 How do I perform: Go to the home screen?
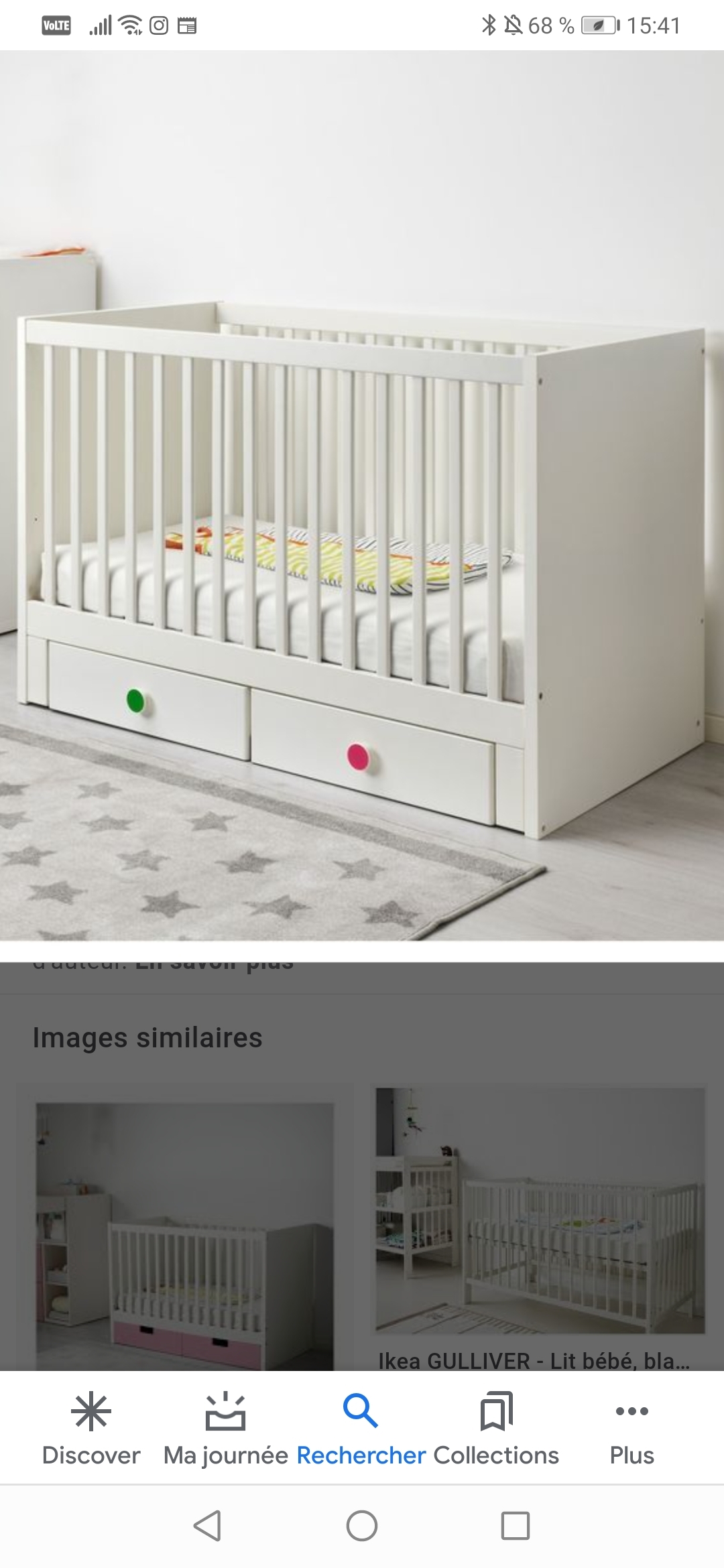pyautogui.click(x=362, y=1526)
